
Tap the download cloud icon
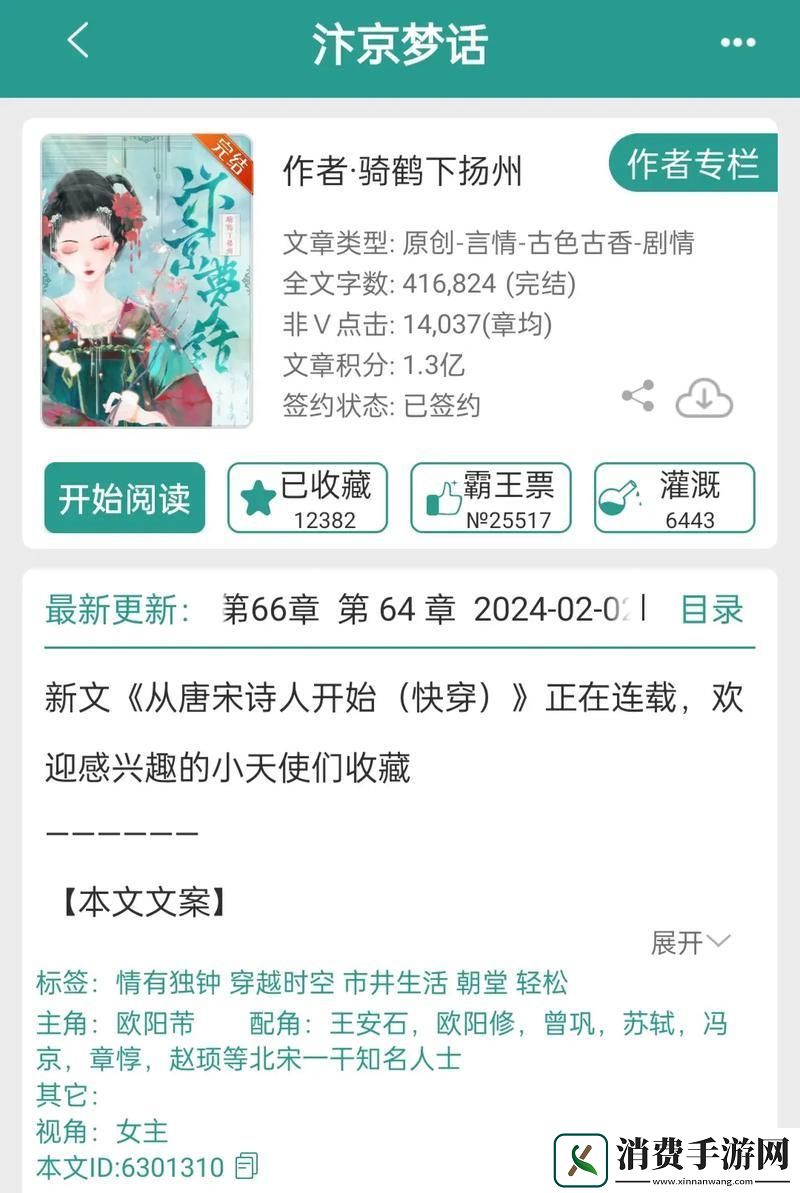click(703, 396)
